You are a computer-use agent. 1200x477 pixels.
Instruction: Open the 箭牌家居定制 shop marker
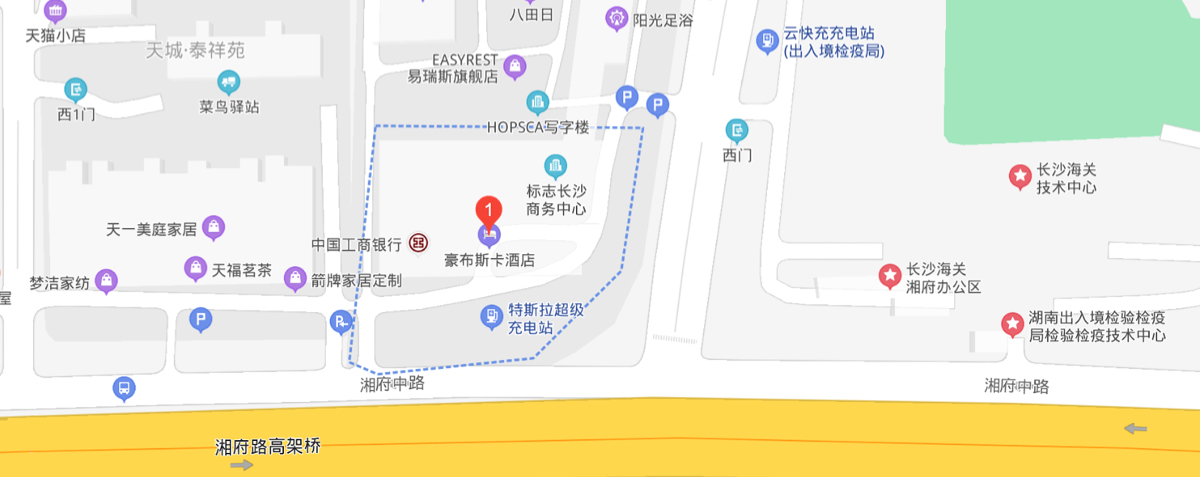click(x=295, y=278)
